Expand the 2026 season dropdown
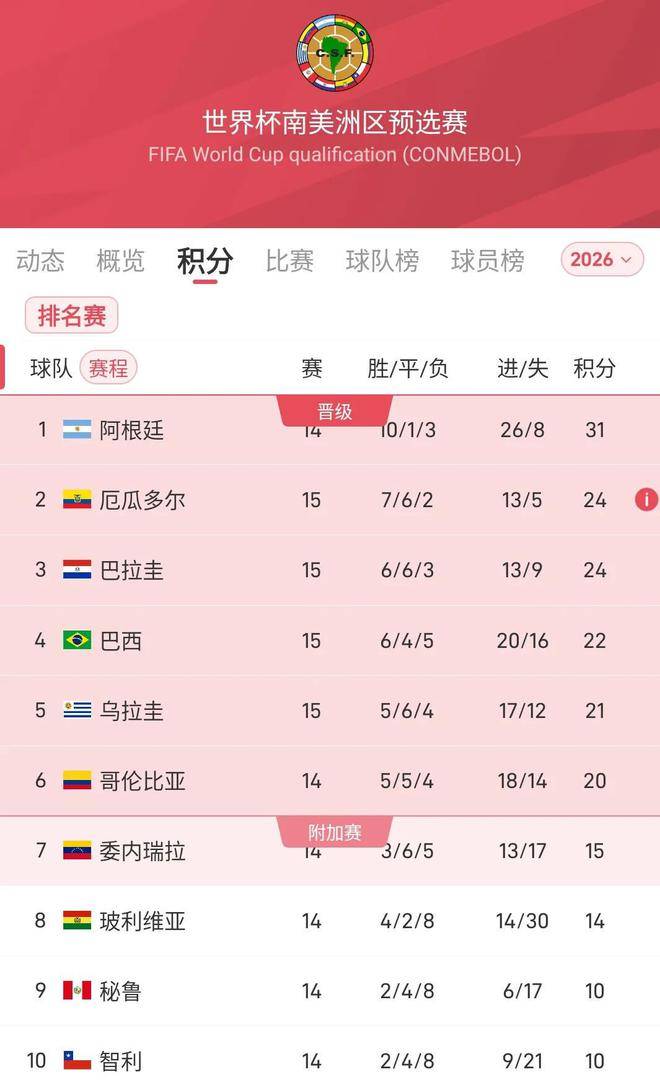 coord(600,260)
